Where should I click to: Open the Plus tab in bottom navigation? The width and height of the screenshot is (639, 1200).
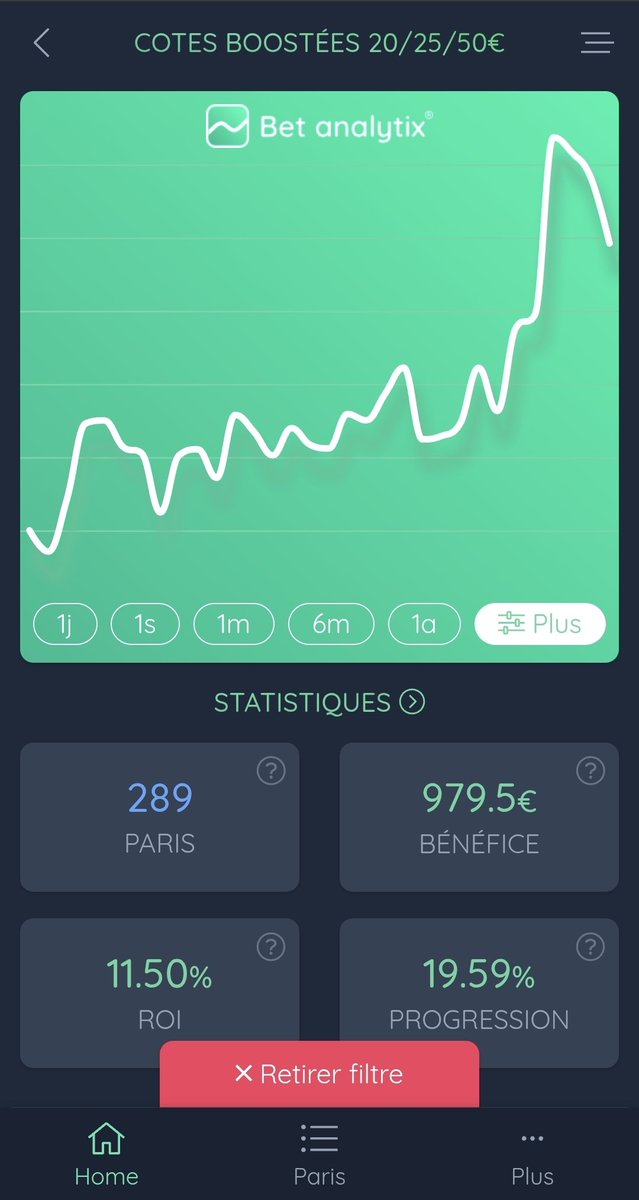click(532, 1153)
